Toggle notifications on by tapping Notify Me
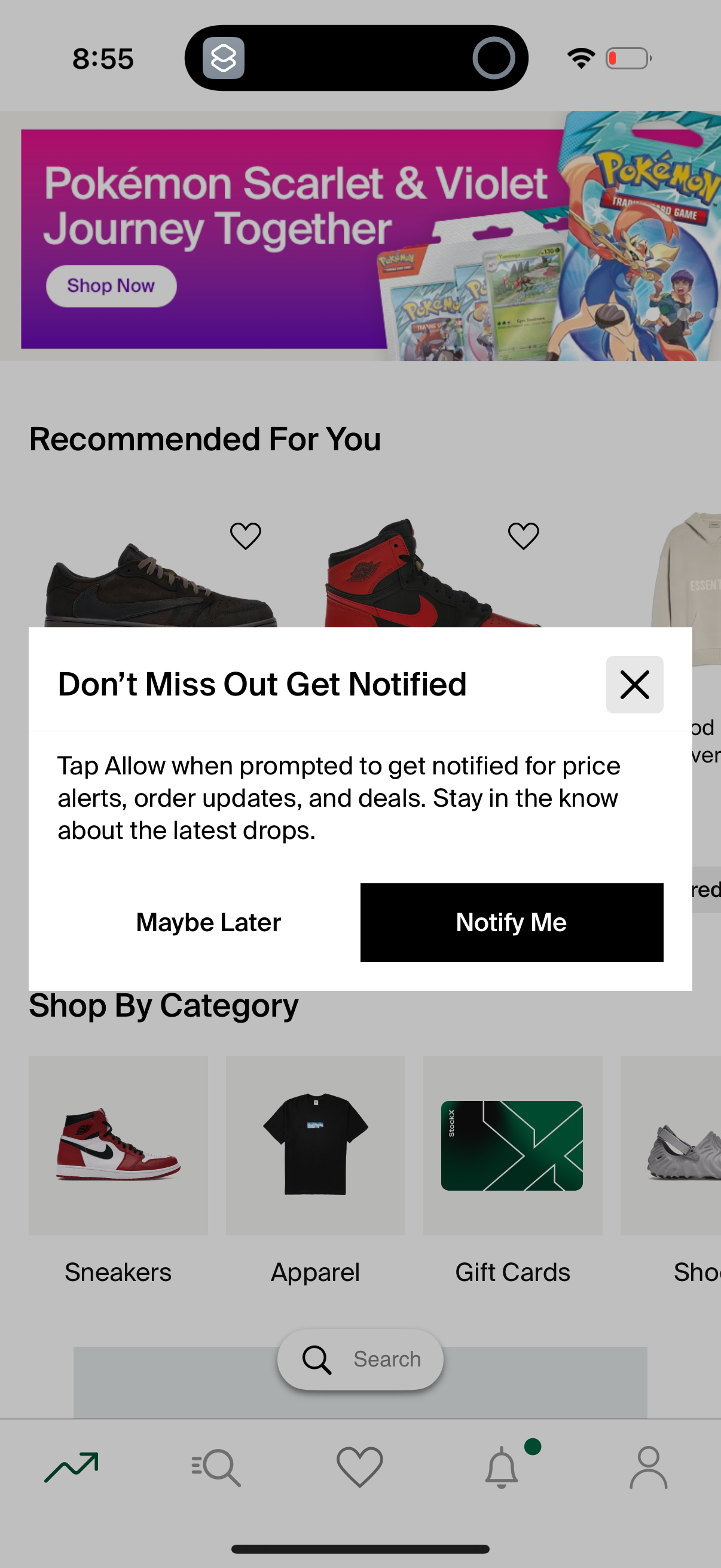This screenshot has width=721, height=1568. (511, 922)
